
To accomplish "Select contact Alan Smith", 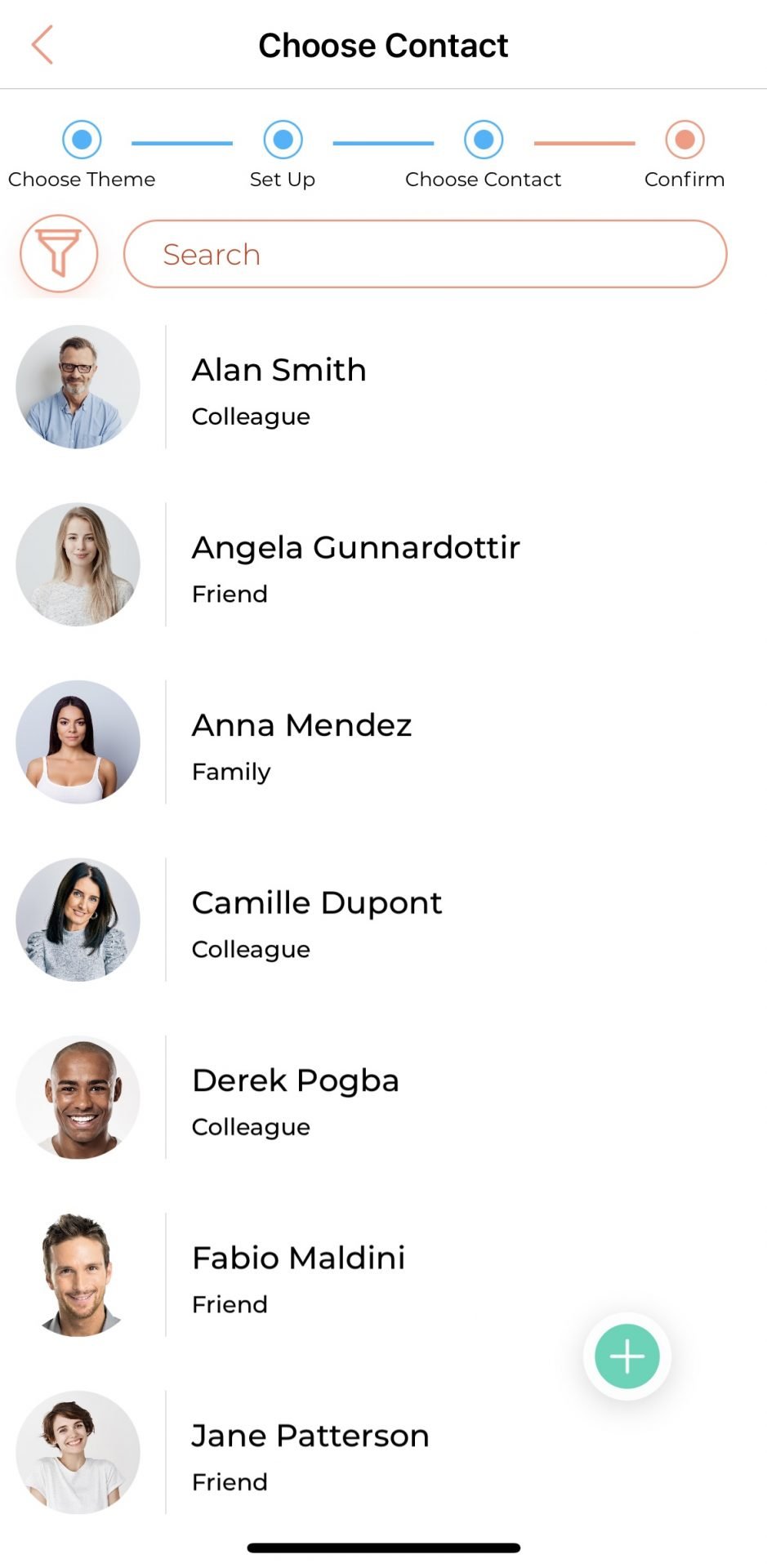I will coord(383,387).
